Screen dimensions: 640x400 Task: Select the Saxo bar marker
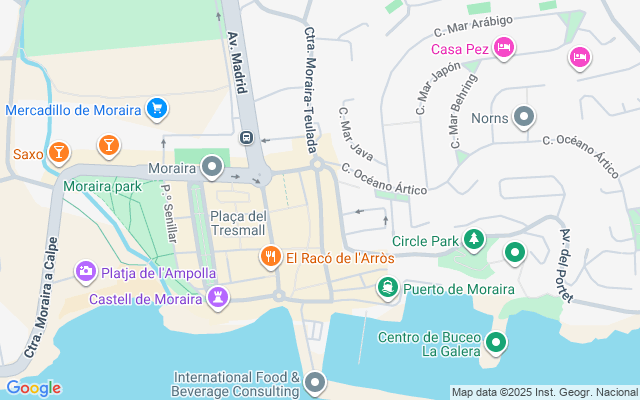[x=59, y=153]
